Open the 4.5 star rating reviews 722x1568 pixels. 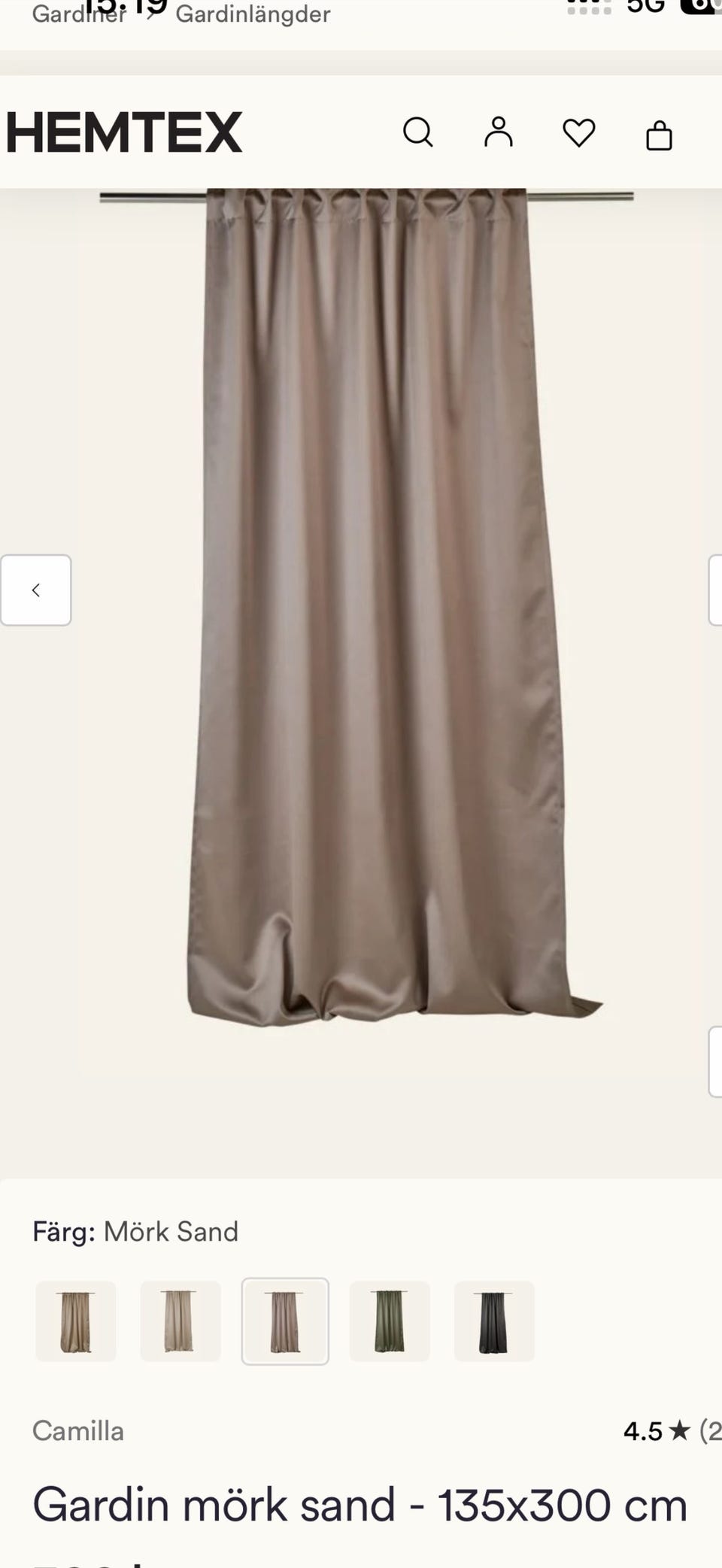point(672,1430)
